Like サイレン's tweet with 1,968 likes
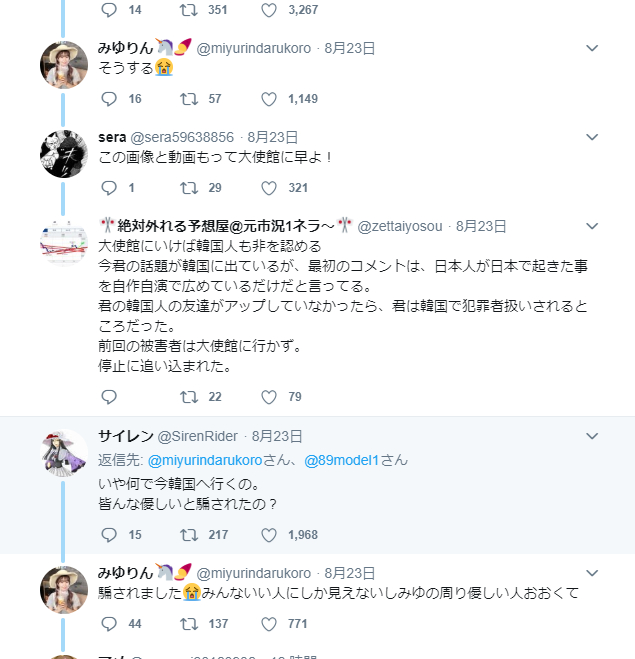 [268, 535]
